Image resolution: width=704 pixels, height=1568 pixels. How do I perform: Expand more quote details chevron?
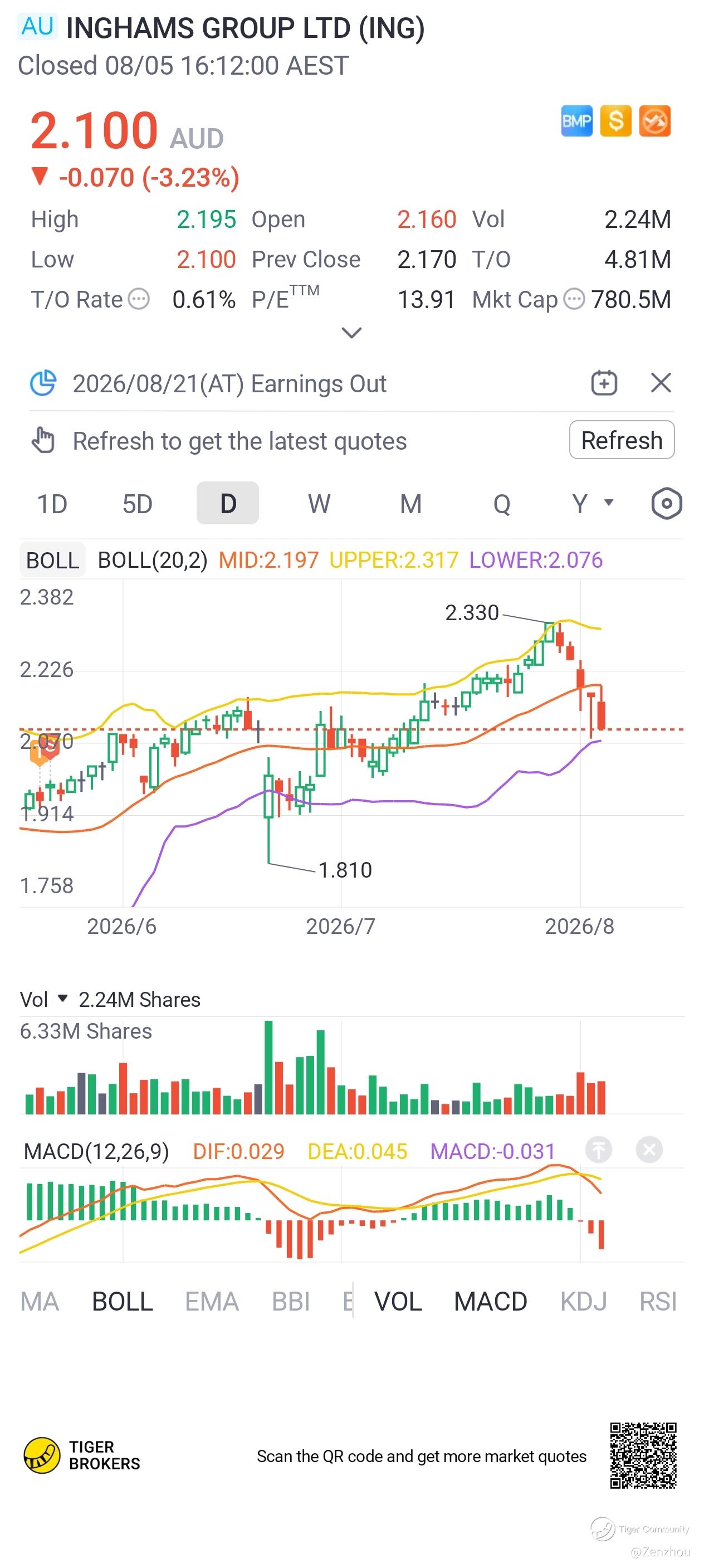pos(351,332)
